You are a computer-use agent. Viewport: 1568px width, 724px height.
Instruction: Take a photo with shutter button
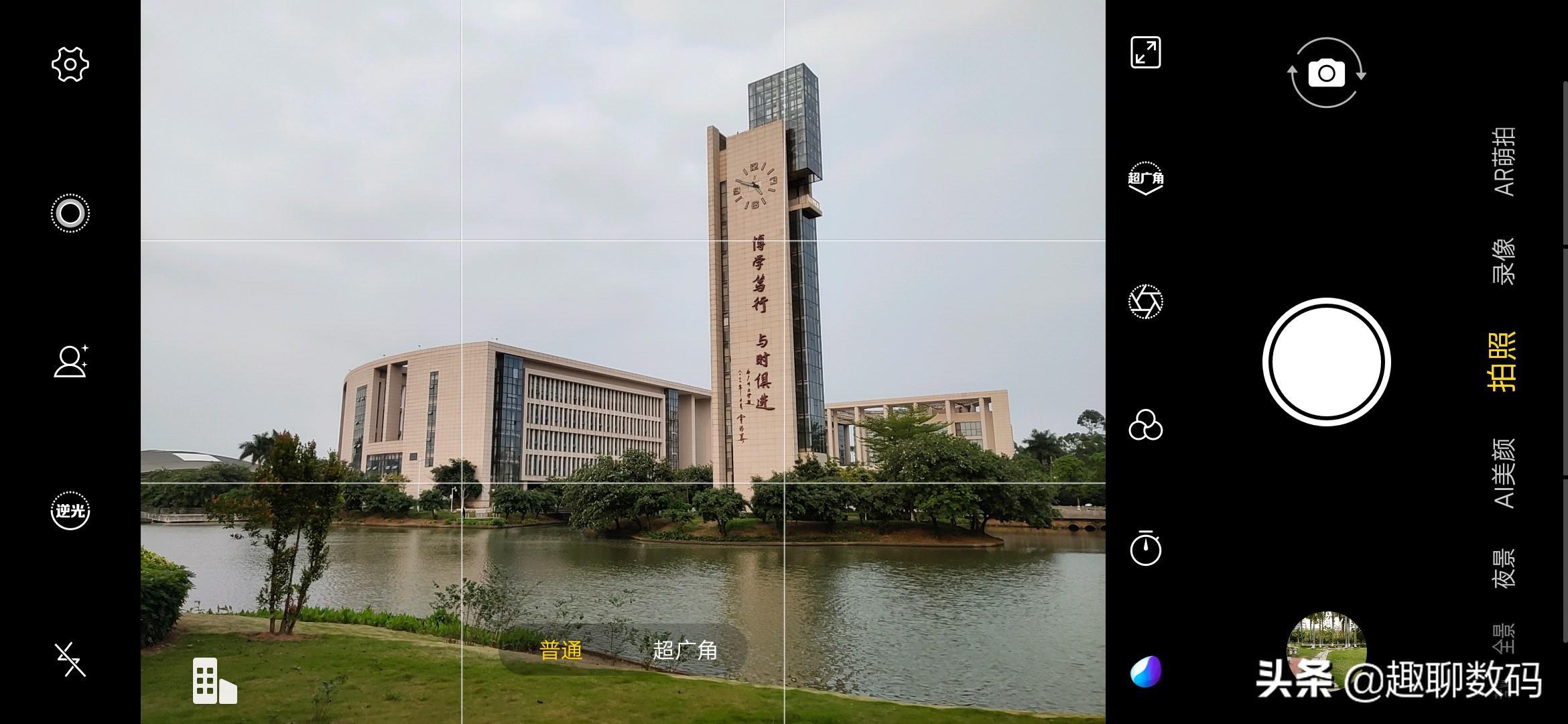pyautogui.click(x=1326, y=362)
